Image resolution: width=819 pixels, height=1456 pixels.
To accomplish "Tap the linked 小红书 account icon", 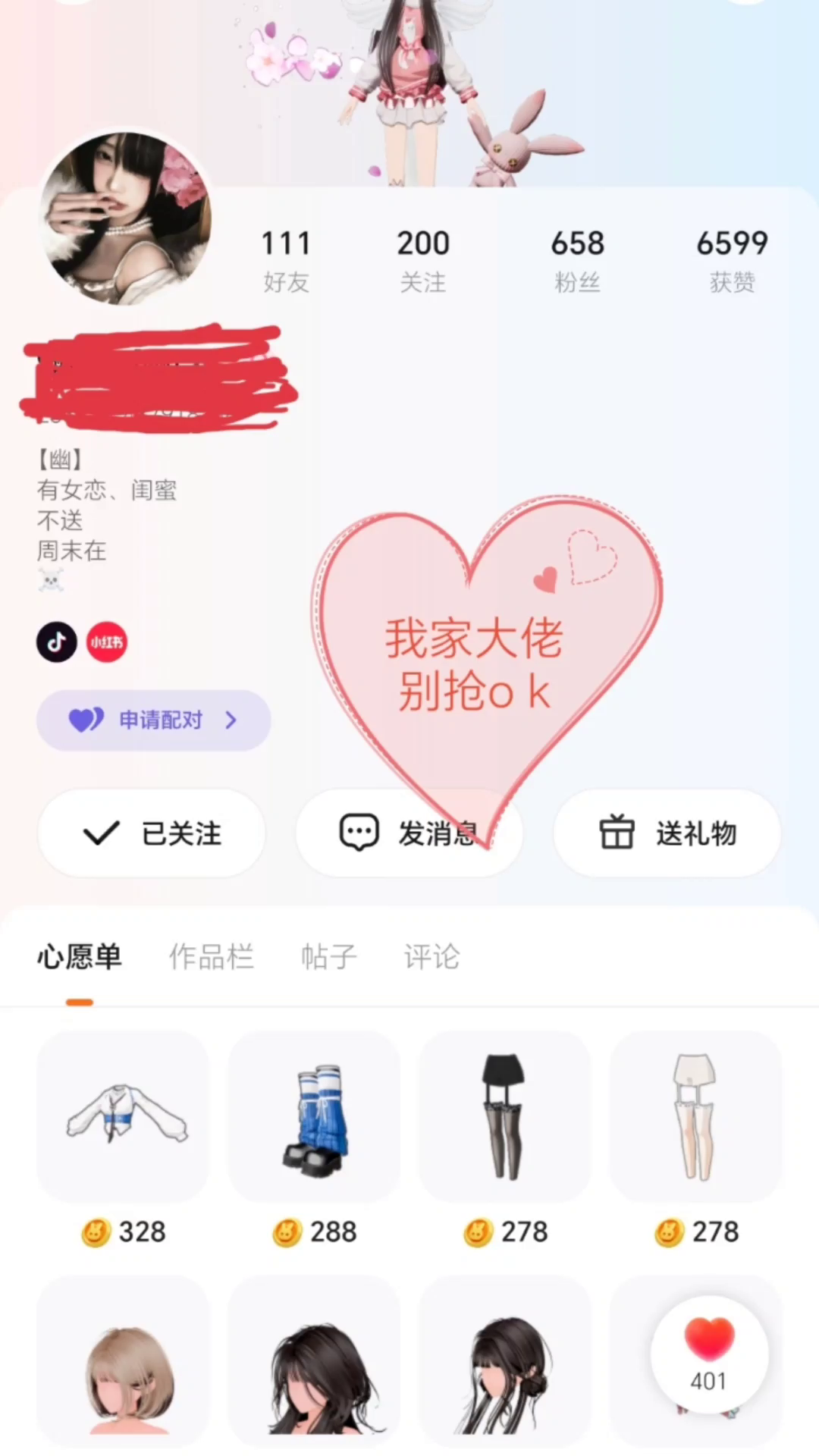I will point(106,642).
